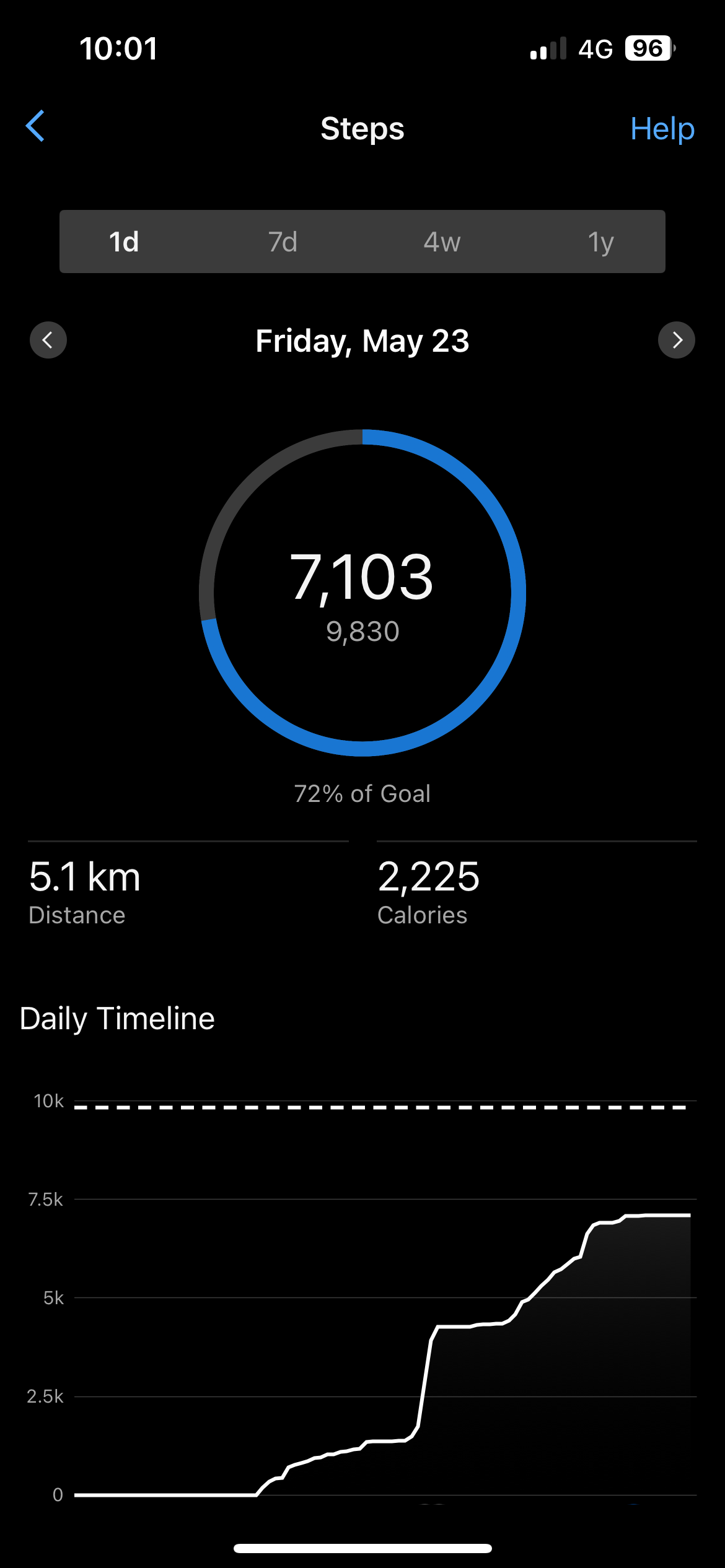Switch to the 4w view

tap(442, 242)
